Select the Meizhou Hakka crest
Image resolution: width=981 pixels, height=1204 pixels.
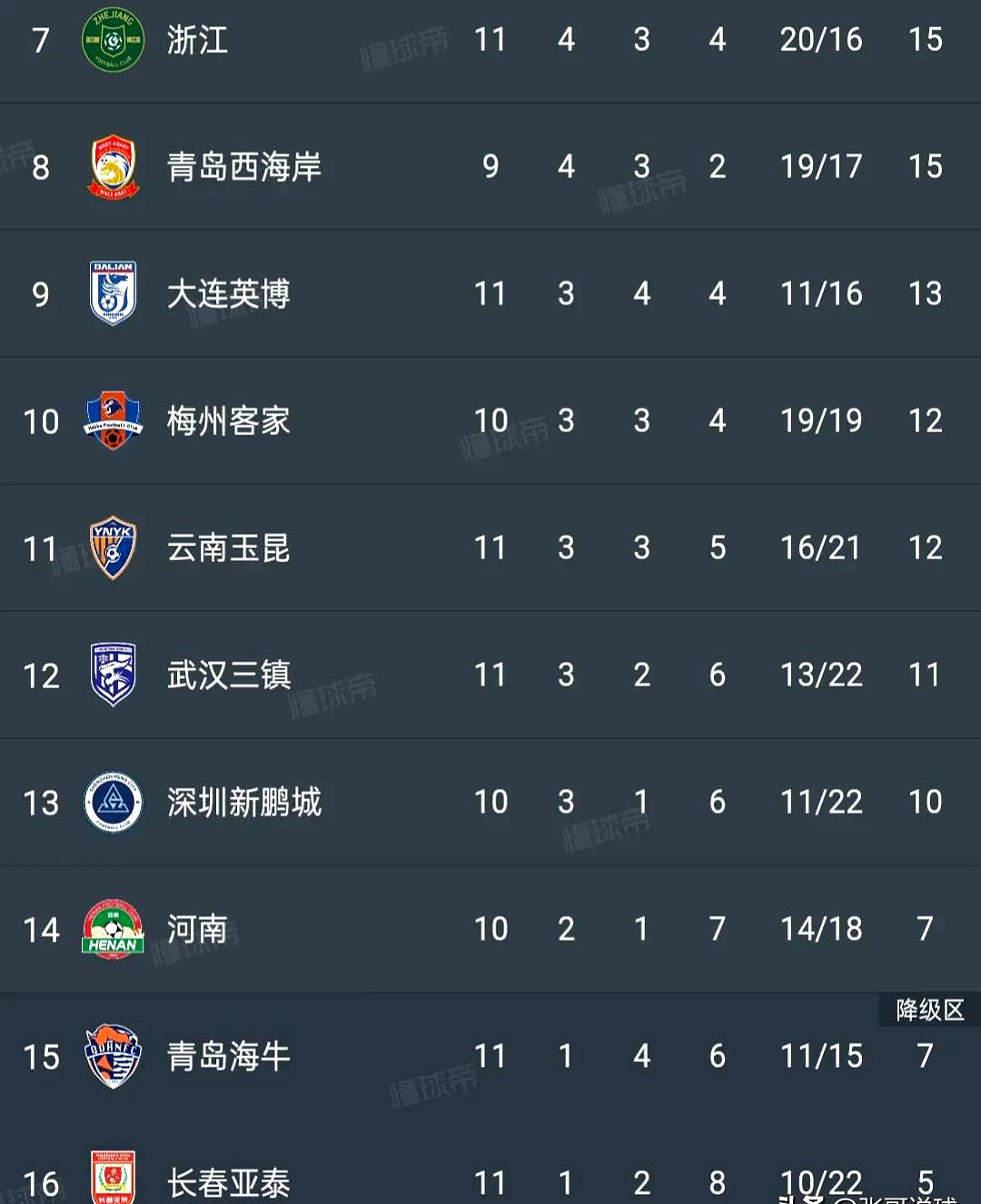(112, 420)
